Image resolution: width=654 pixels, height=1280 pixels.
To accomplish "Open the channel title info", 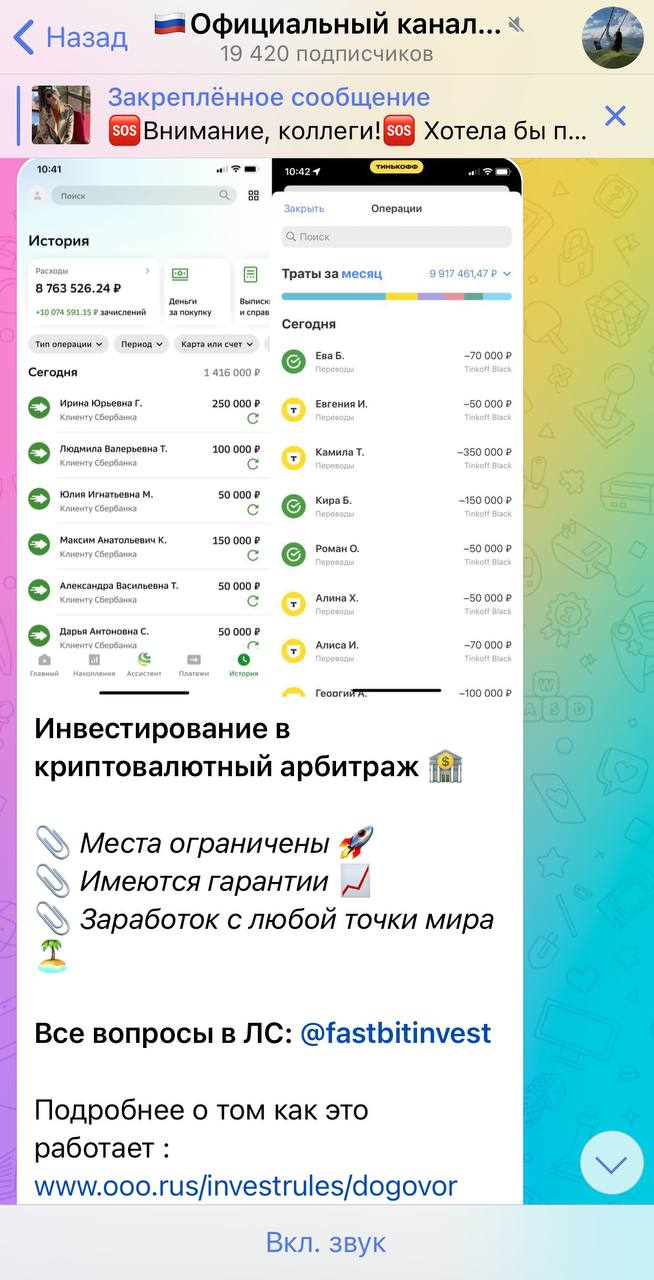I will [x=330, y=36].
